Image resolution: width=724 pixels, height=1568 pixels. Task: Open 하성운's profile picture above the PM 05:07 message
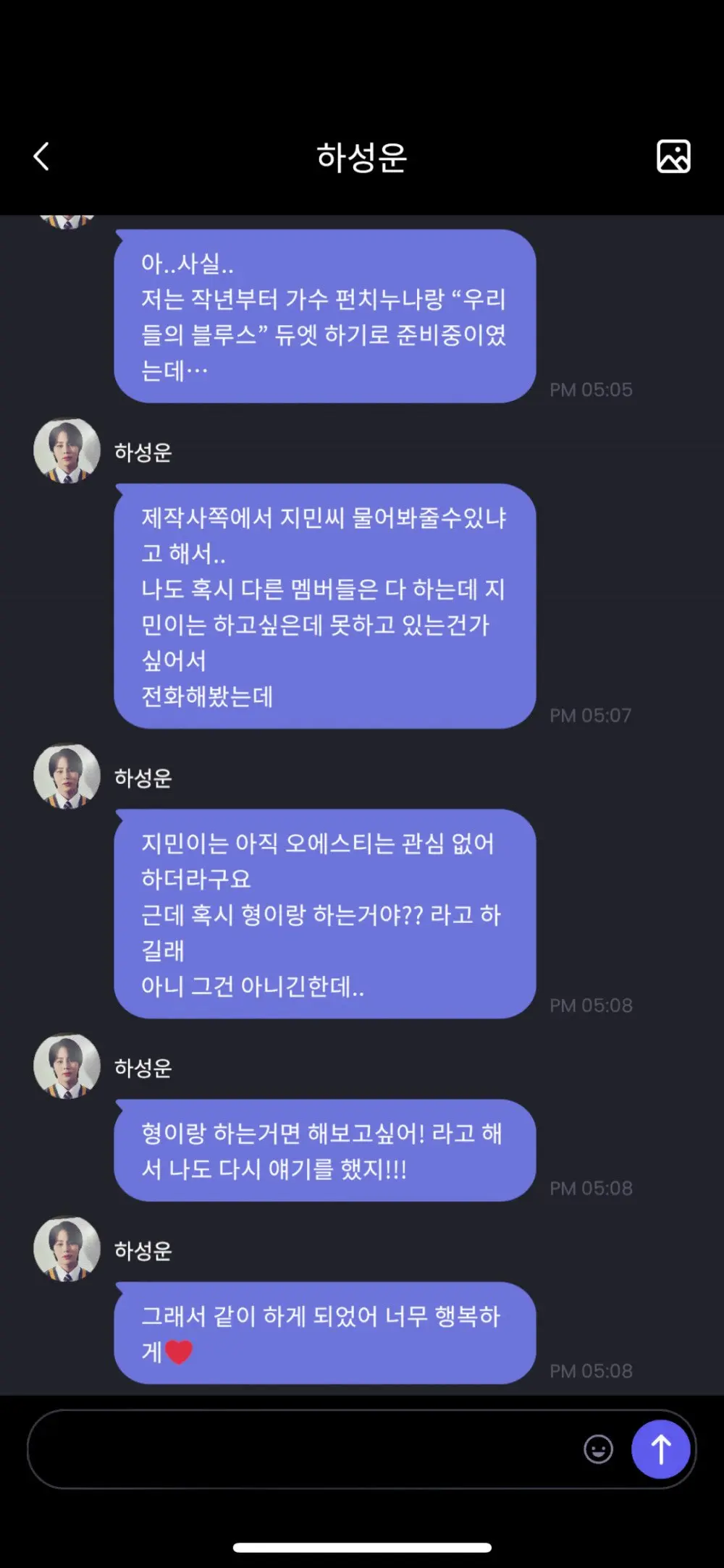67,451
